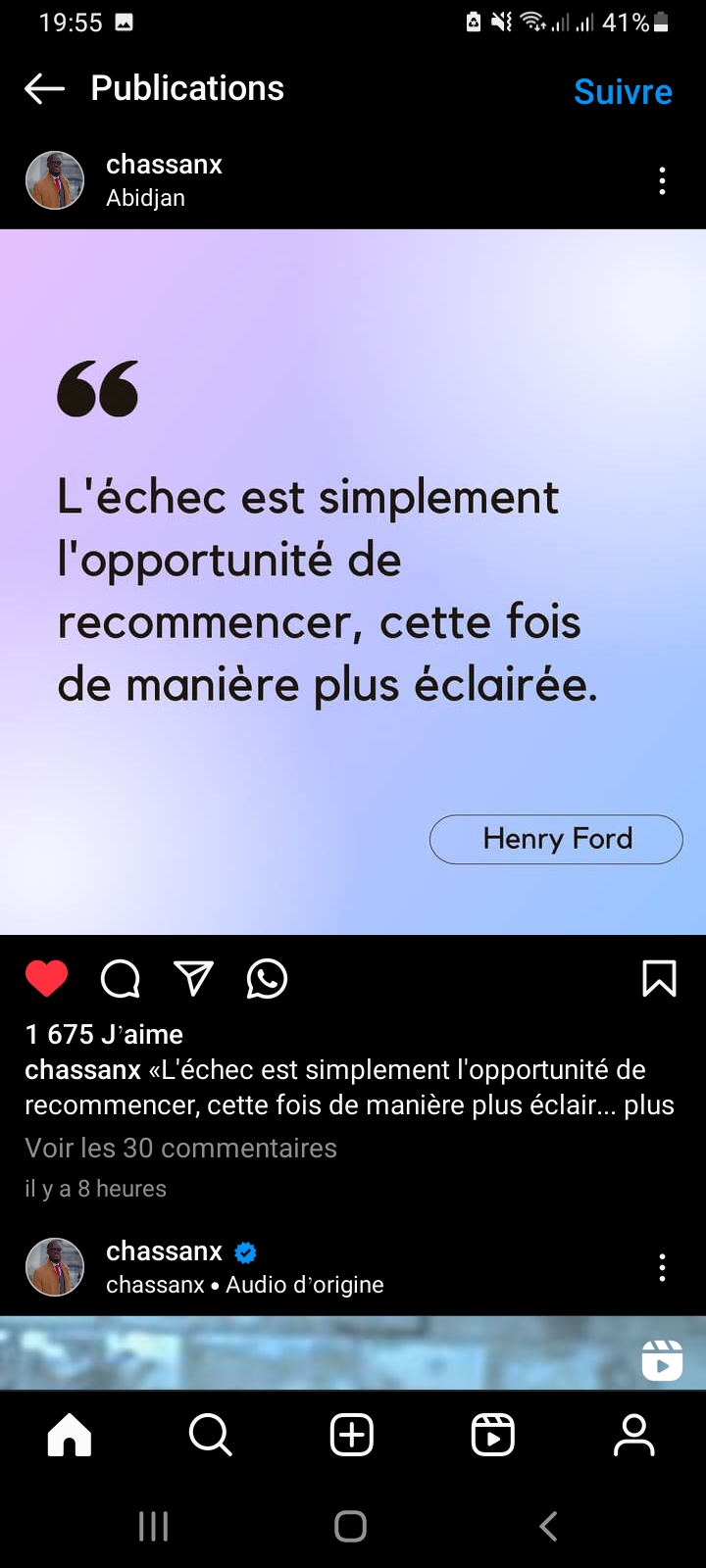Open the Search tab
The image size is (706, 1568).
pos(210,1436)
